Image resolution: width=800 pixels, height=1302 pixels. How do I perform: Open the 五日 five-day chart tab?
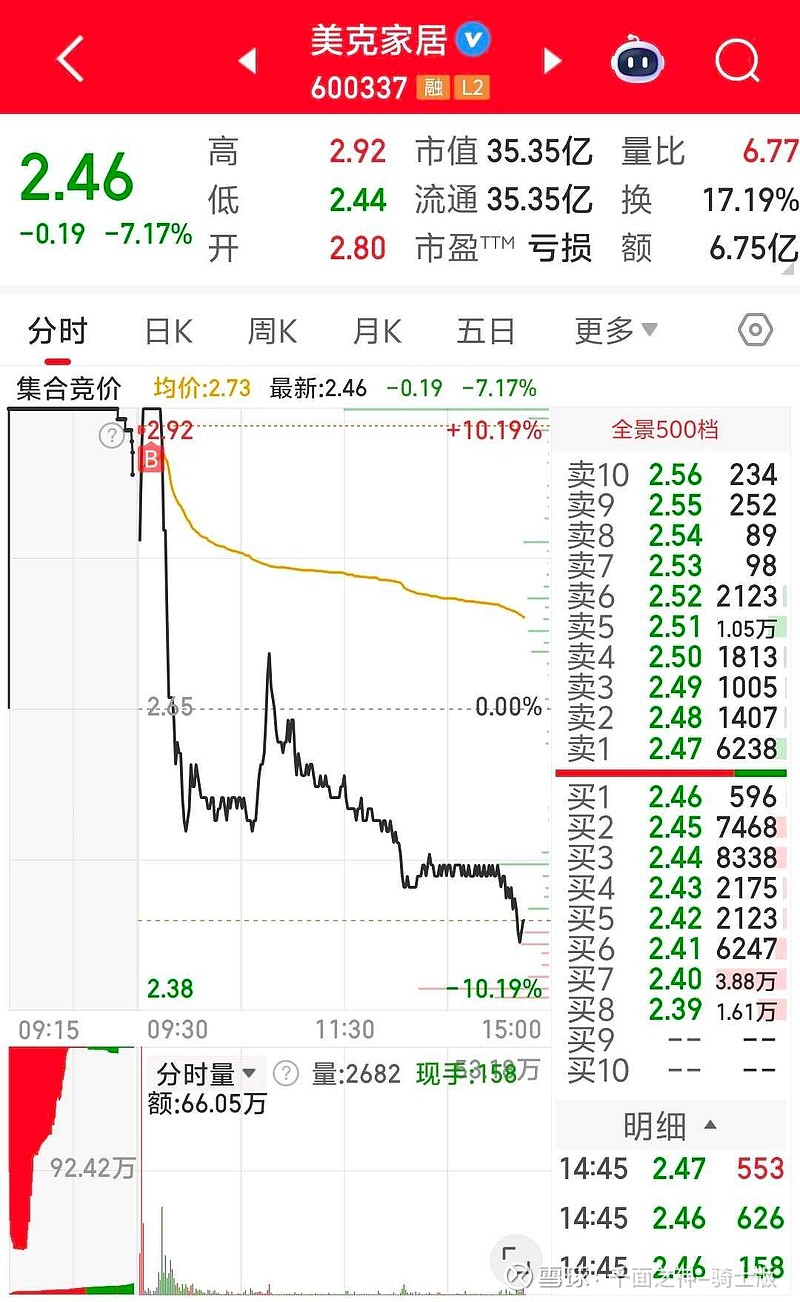tap(484, 329)
